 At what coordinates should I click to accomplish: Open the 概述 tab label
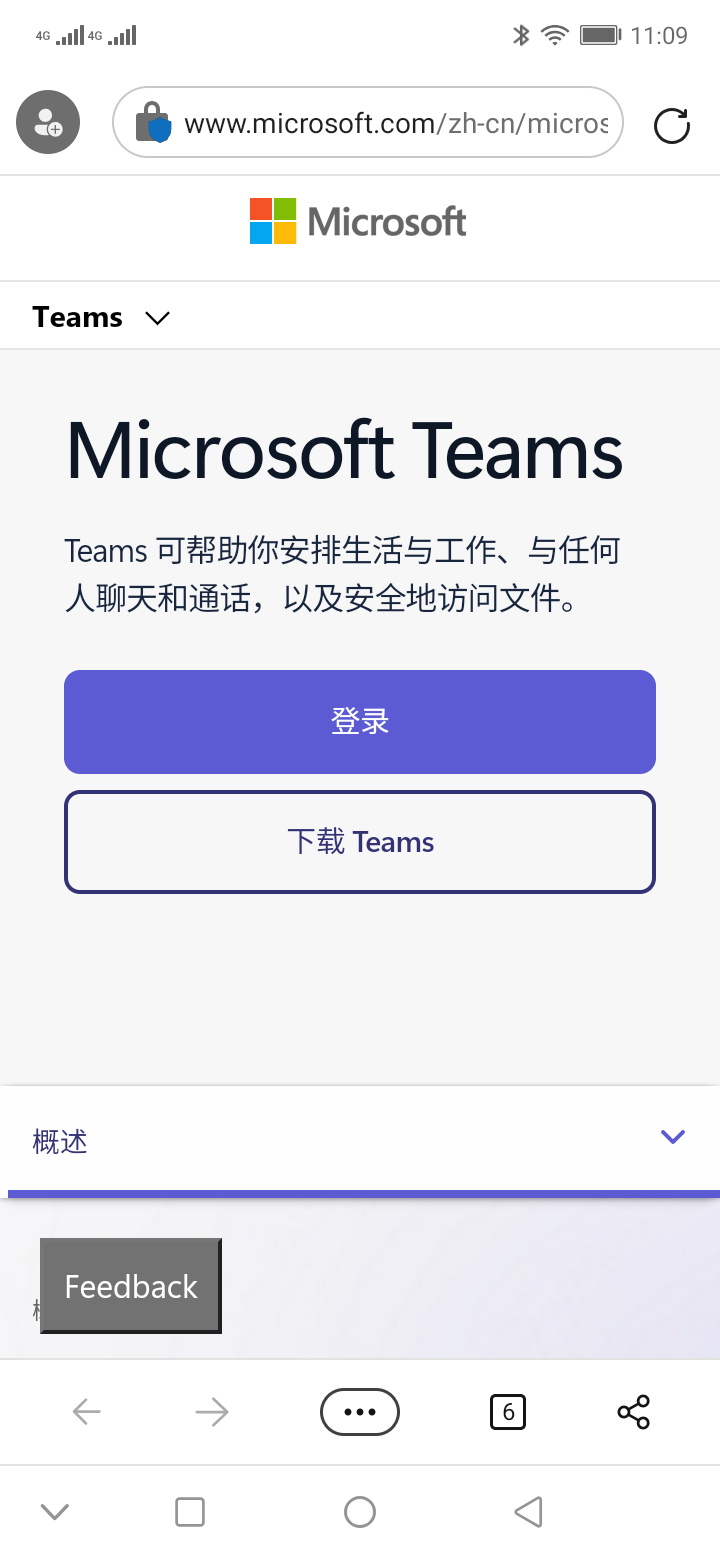point(60,1140)
